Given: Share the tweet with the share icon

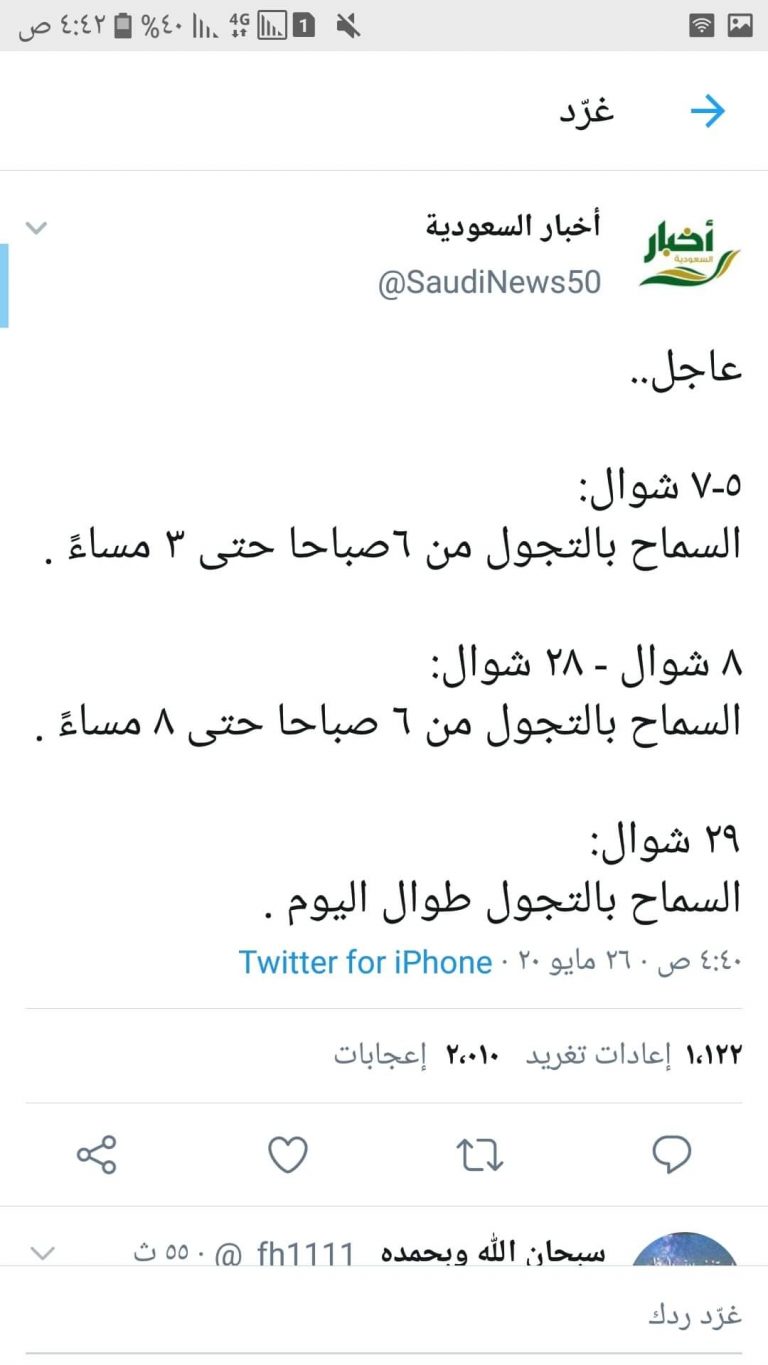Looking at the screenshot, I should click(x=97, y=1155).
